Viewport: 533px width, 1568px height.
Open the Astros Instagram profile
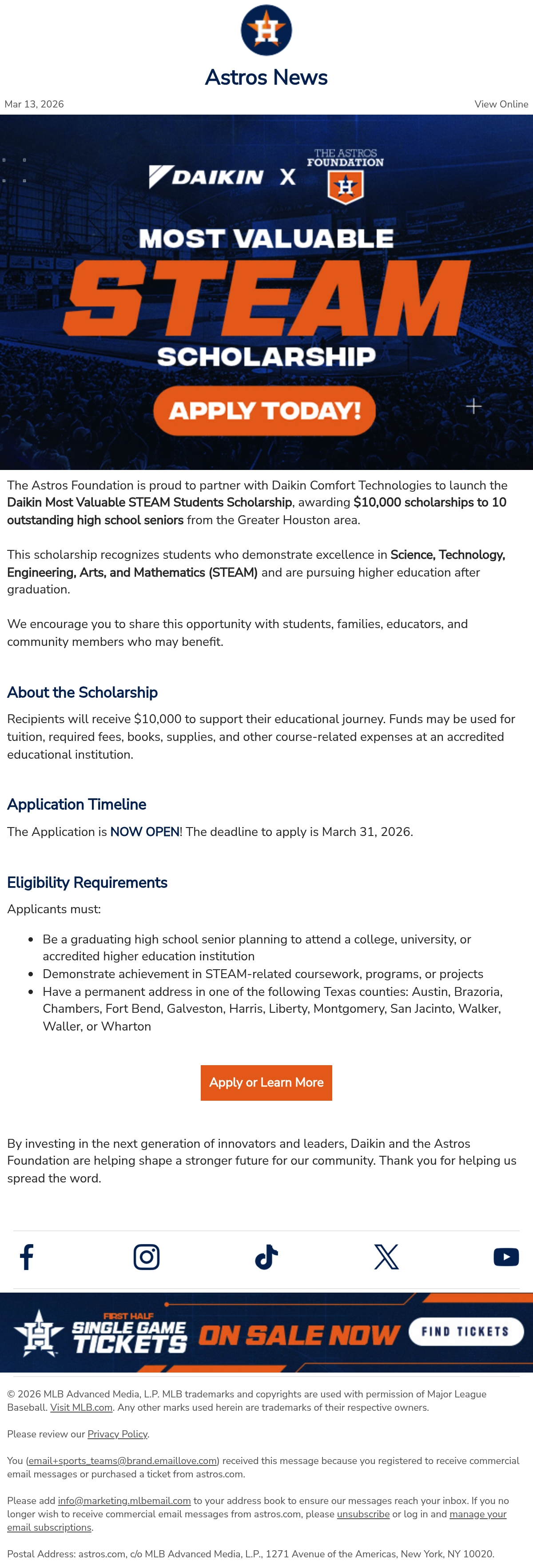click(x=147, y=1257)
